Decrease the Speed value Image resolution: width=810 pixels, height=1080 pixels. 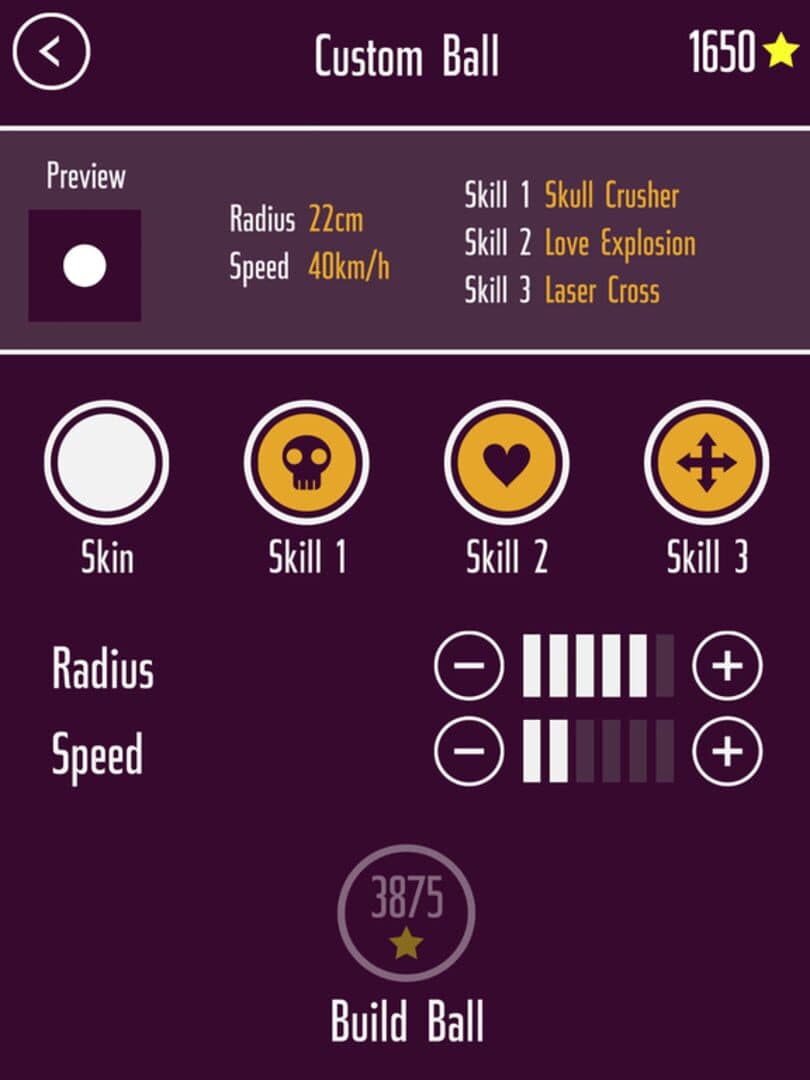tap(469, 750)
